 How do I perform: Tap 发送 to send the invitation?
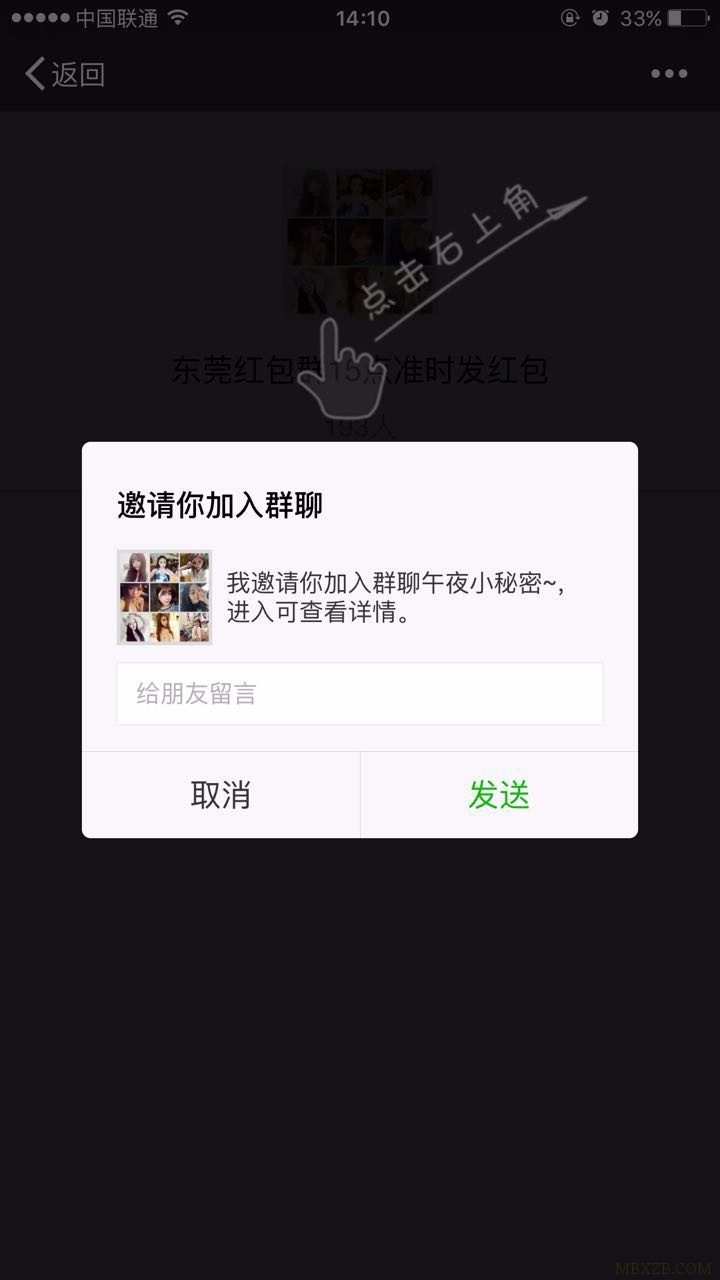499,795
